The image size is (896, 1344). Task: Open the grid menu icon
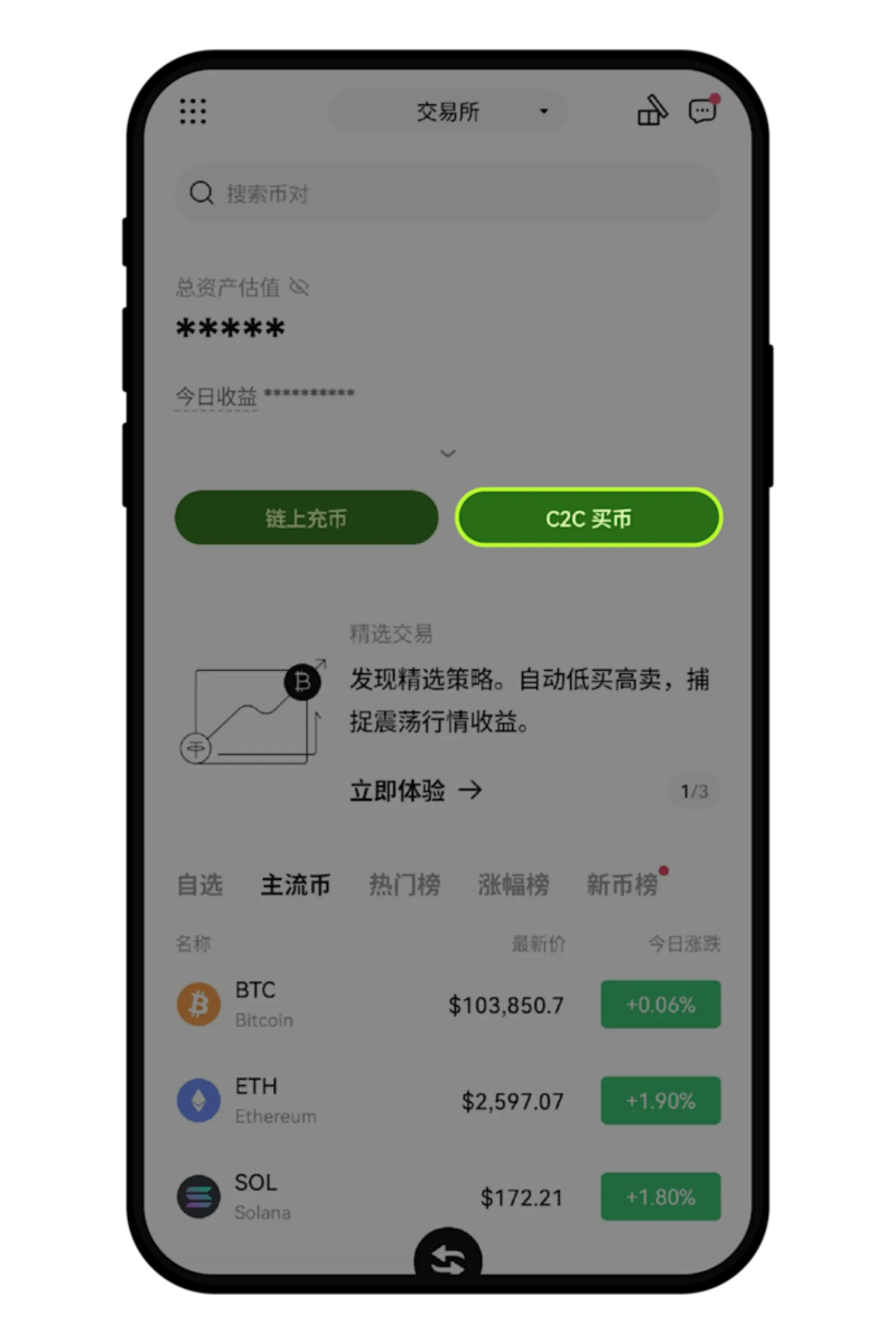point(193,111)
